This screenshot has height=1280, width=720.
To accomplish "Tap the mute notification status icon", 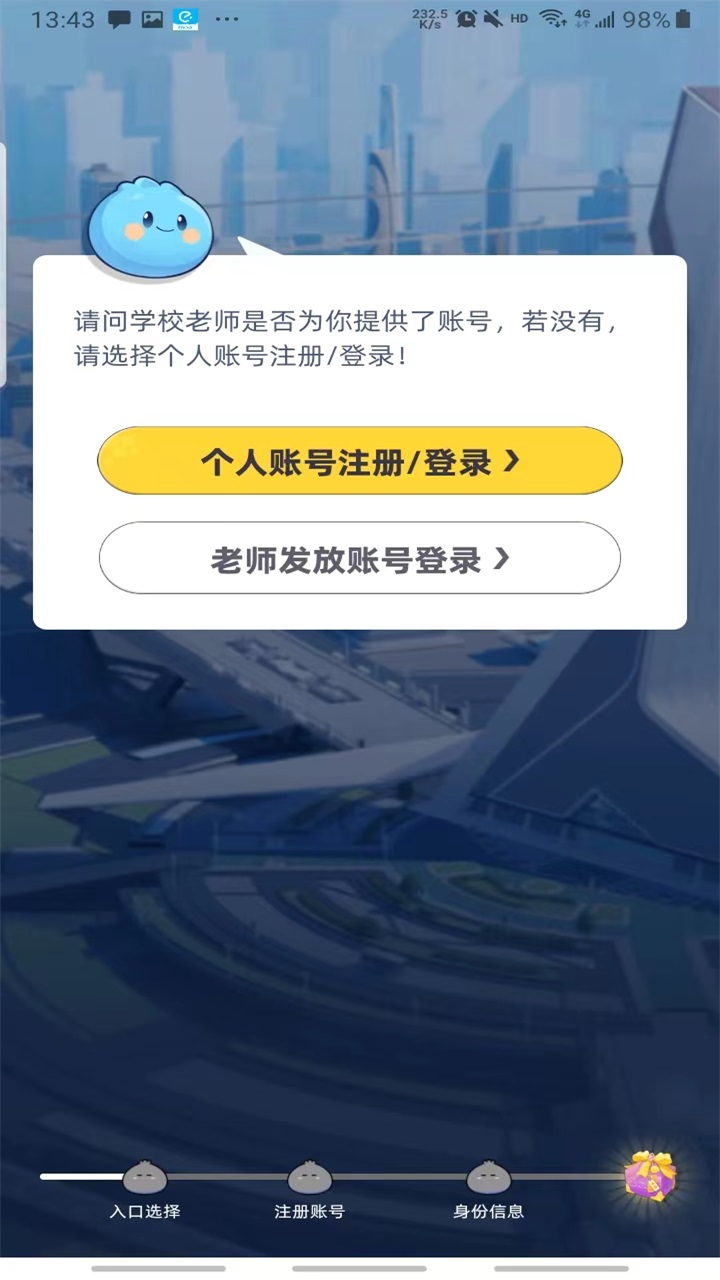I will pos(491,18).
